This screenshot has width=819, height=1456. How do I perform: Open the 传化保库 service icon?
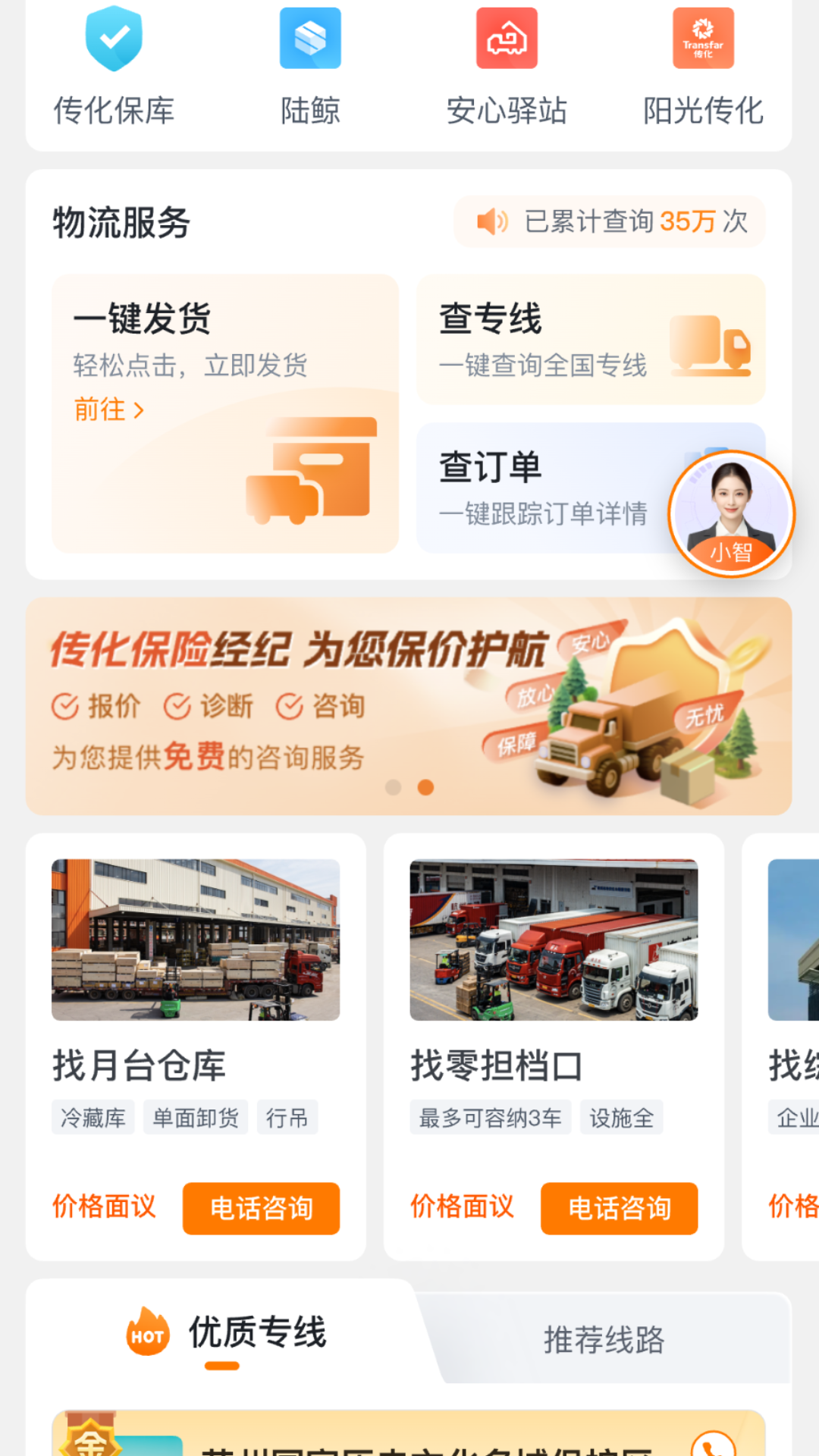(x=114, y=39)
